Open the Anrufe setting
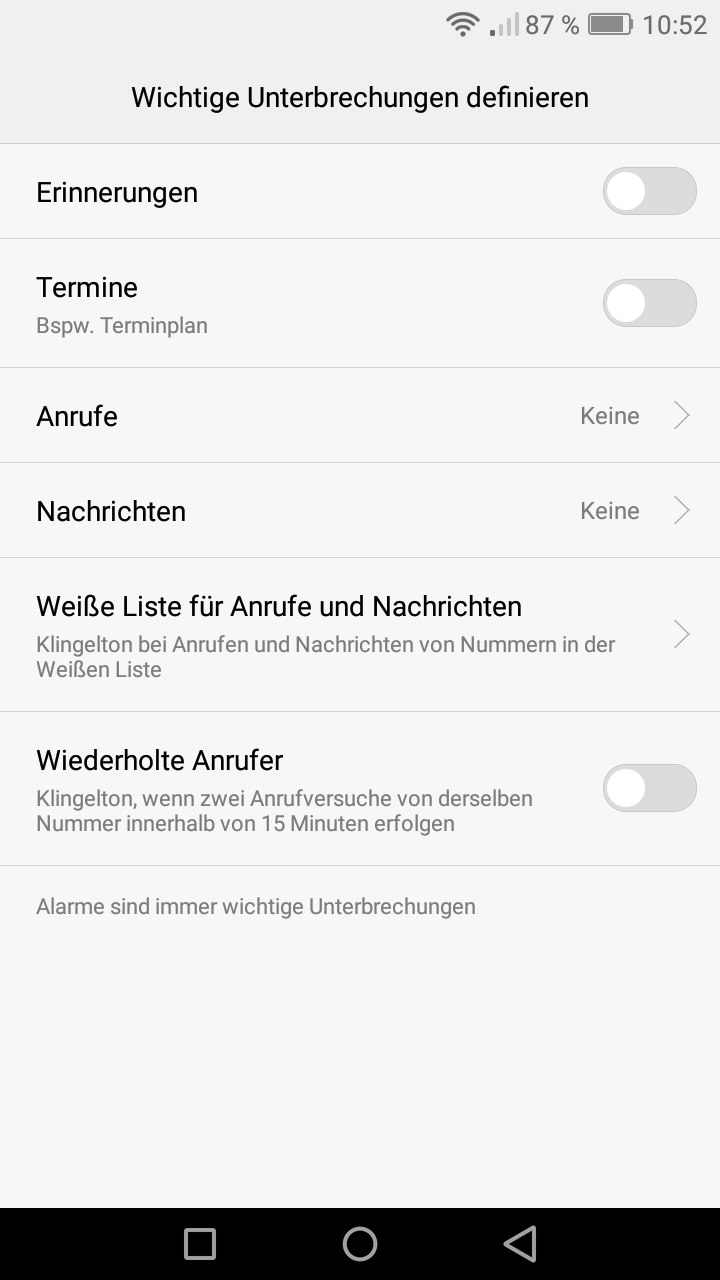Image resolution: width=720 pixels, height=1280 pixels. (x=360, y=415)
